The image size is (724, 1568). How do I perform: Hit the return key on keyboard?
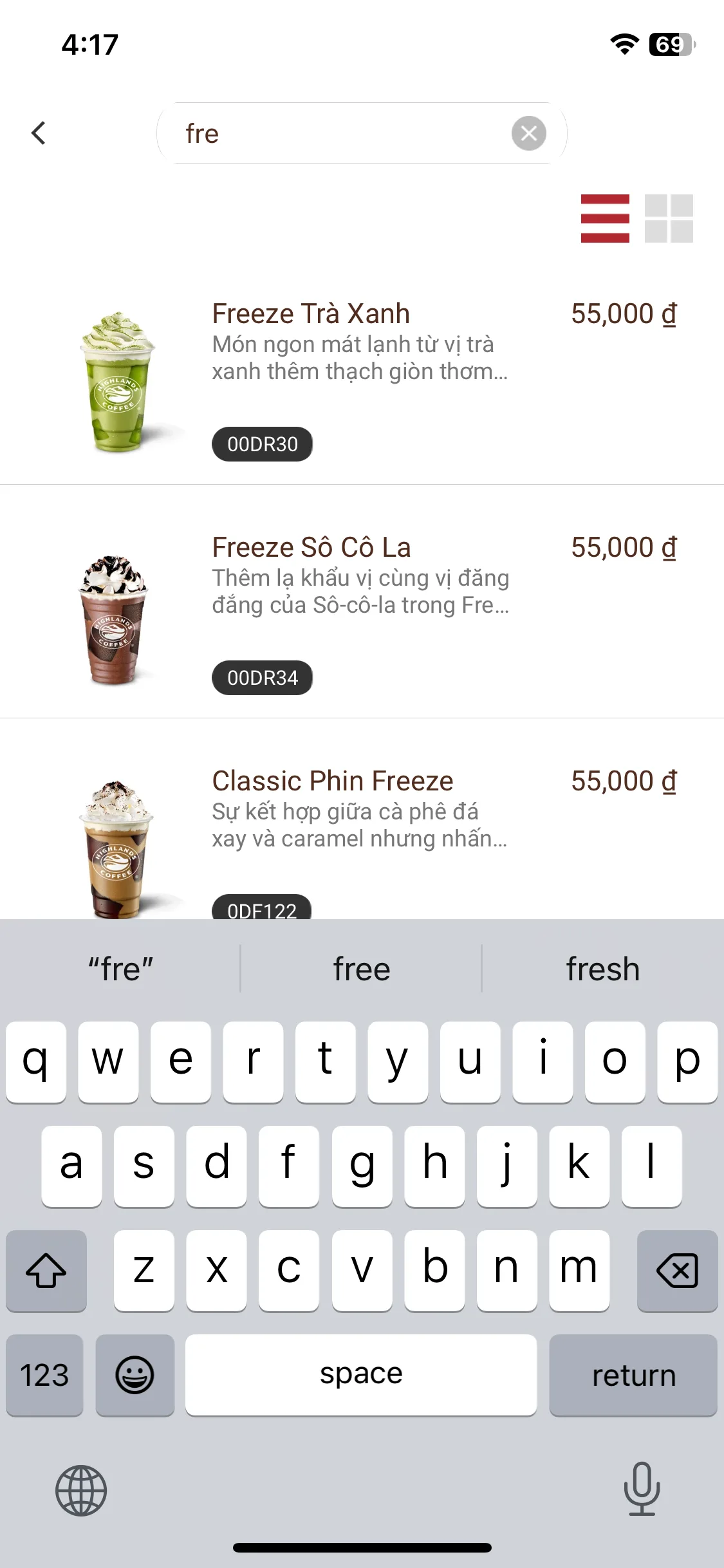633,1376
